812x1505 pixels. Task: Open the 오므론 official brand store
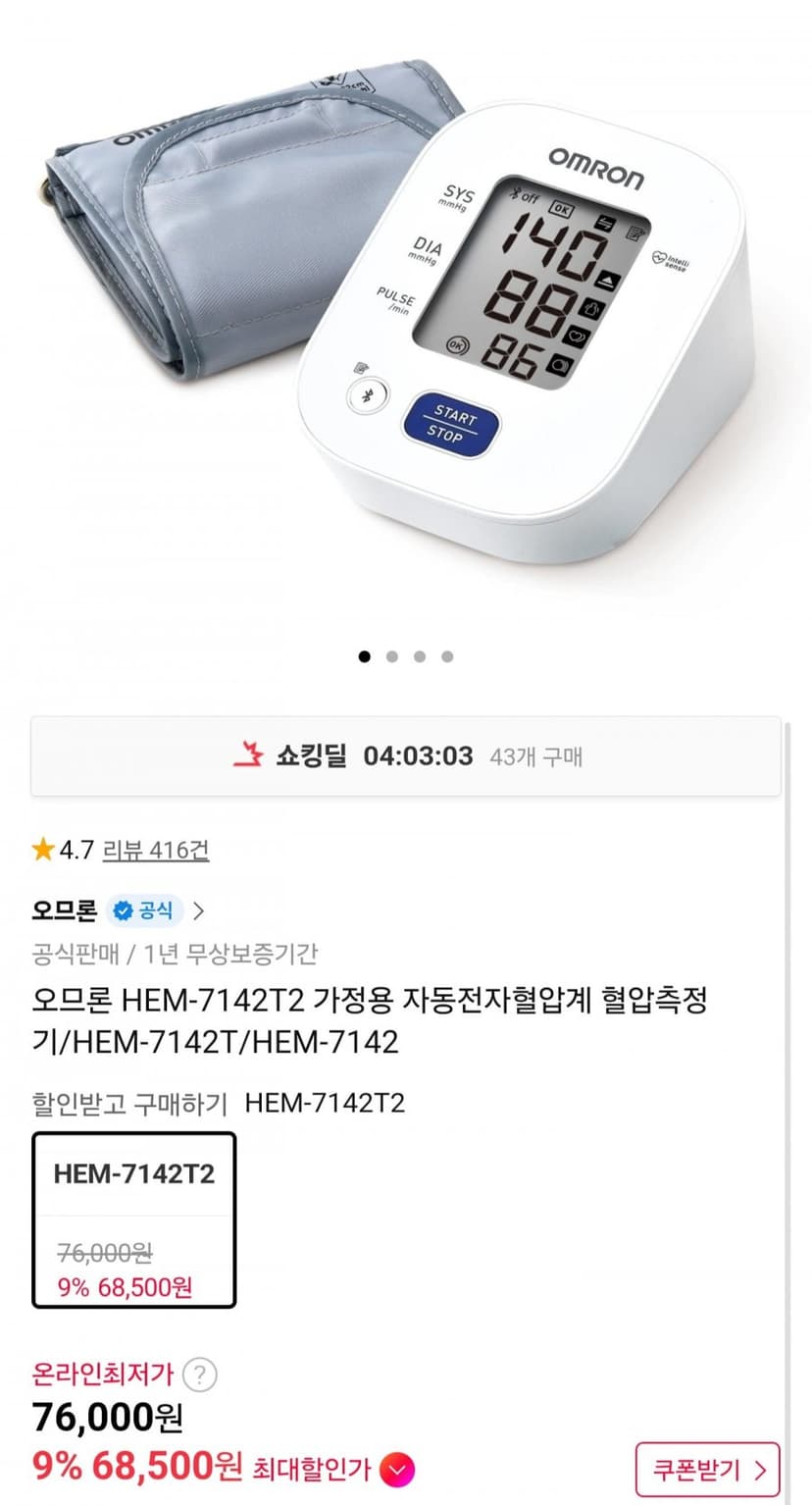tap(119, 910)
